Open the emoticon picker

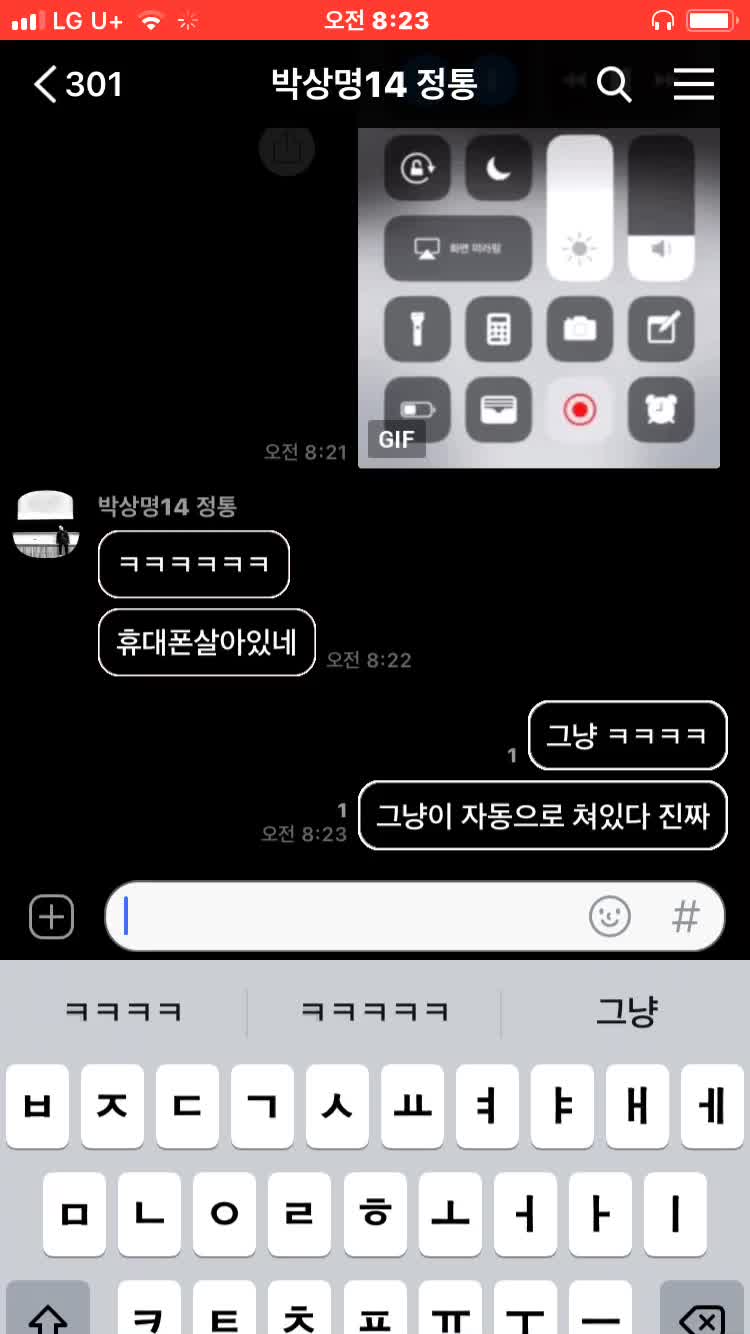pyautogui.click(x=610, y=916)
